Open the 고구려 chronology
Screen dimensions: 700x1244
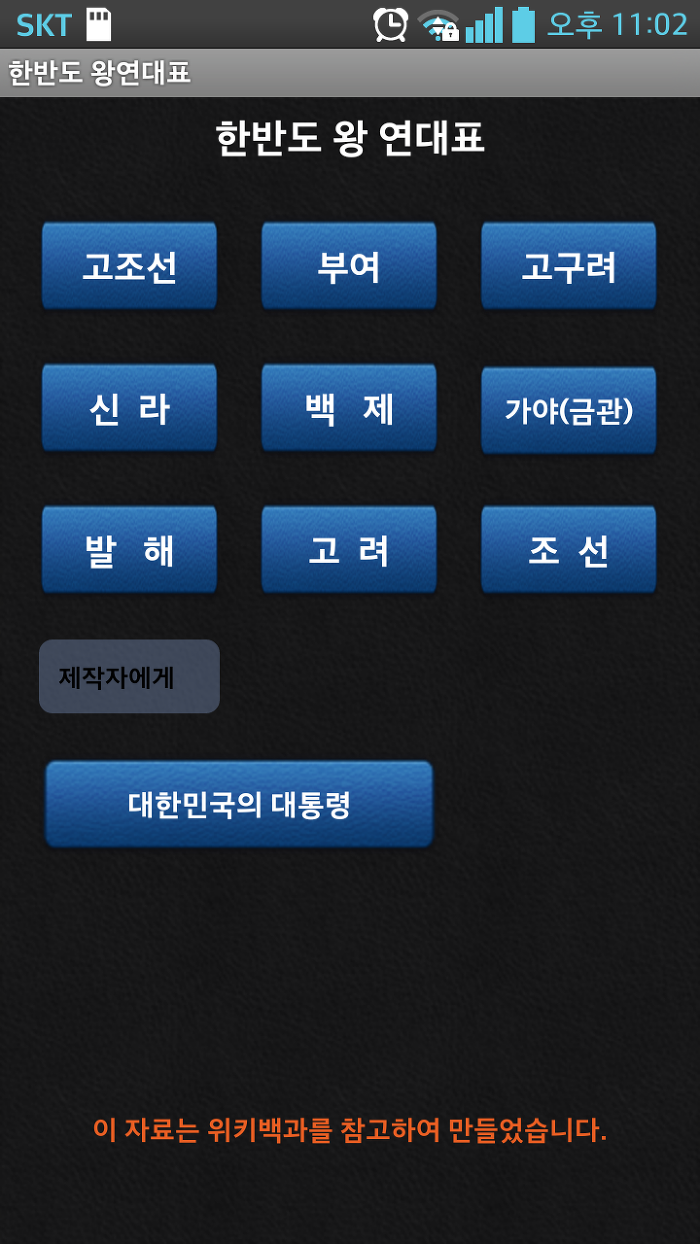(x=568, y=266)
